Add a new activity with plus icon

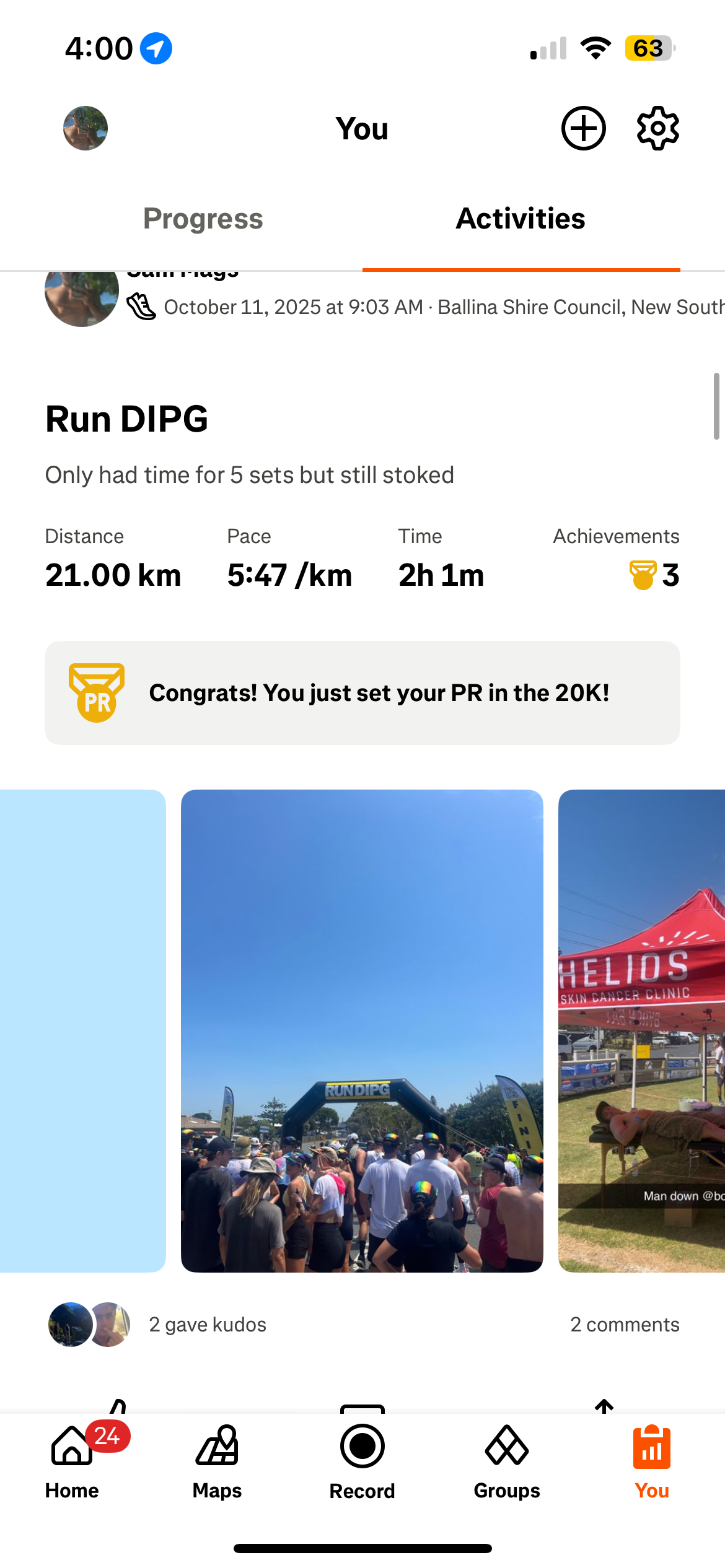pyautogui.click(x=583, y=128)
